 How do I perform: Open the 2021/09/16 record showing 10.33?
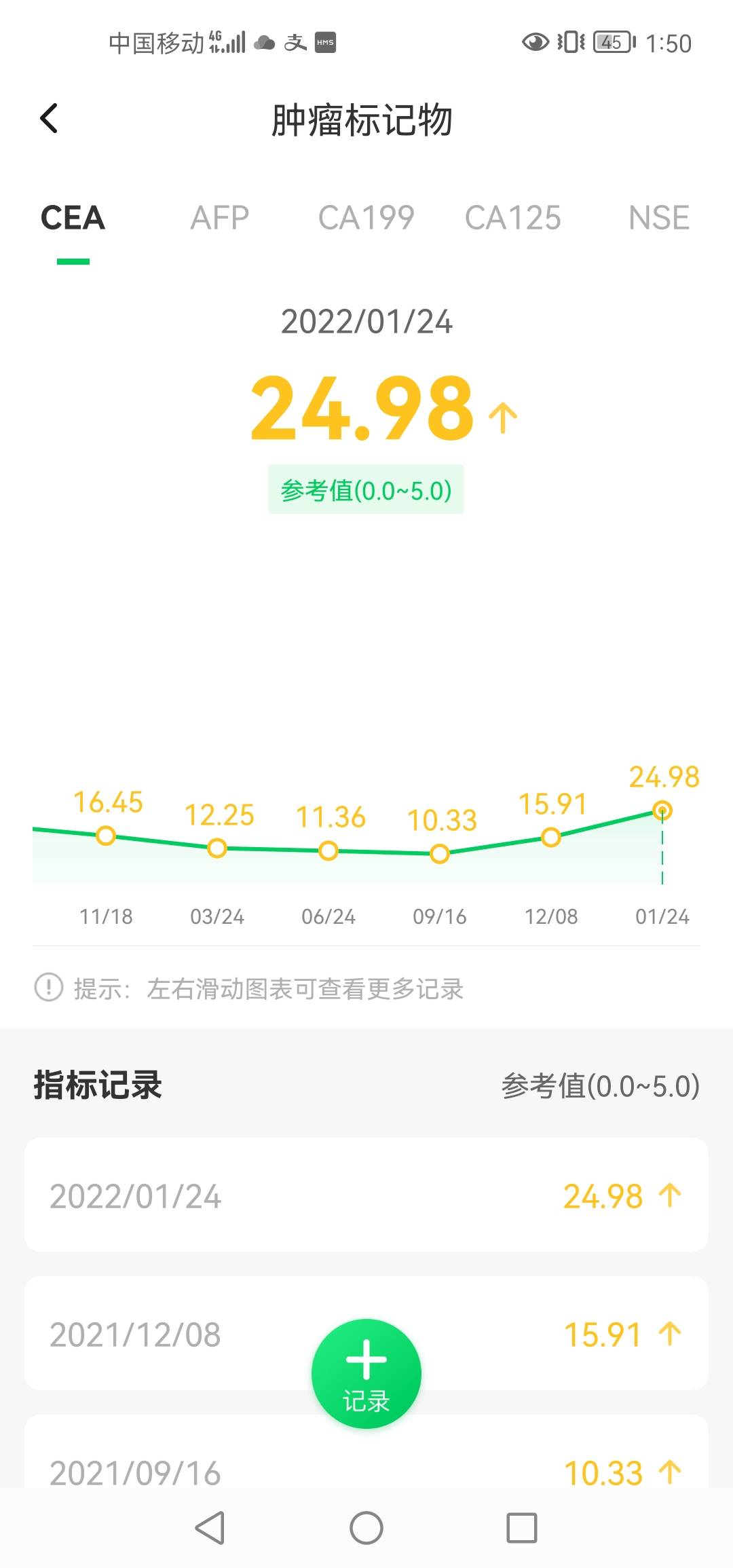coord(365,1472)
